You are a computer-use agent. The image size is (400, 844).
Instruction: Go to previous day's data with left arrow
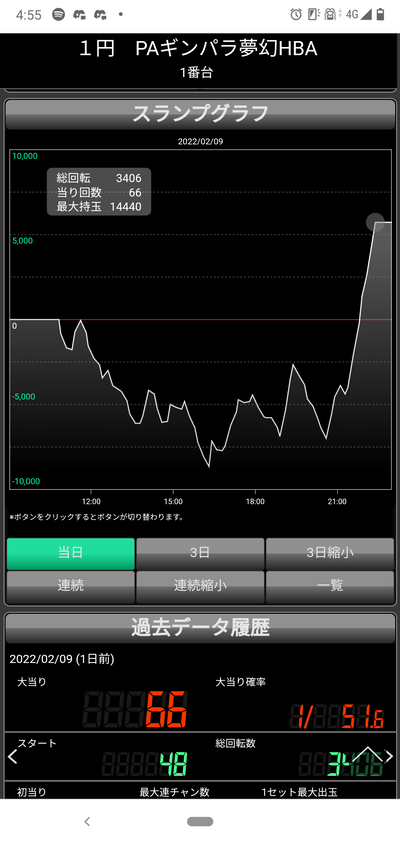tap(12, 756)
